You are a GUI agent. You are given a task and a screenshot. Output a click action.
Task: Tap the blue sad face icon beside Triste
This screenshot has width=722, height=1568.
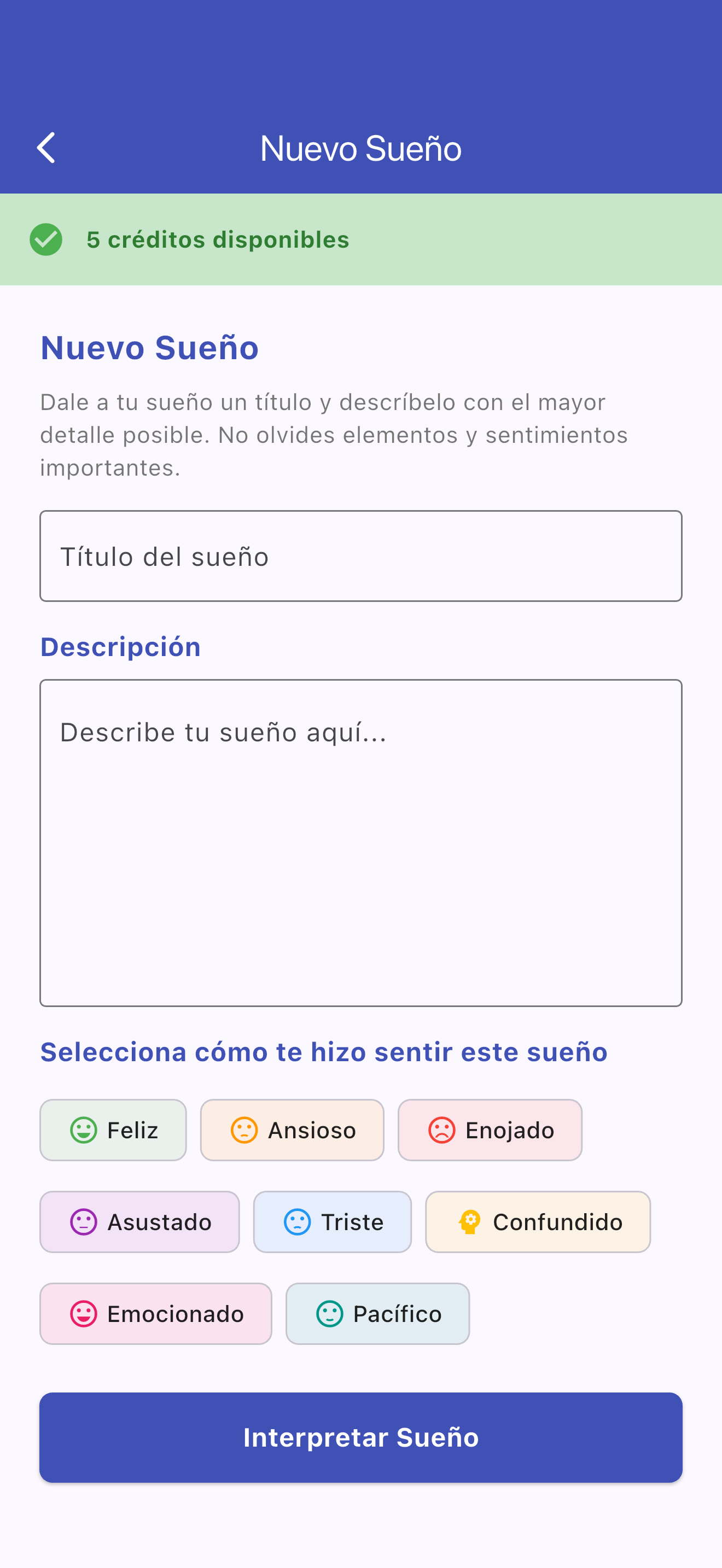click(298, 1222)
